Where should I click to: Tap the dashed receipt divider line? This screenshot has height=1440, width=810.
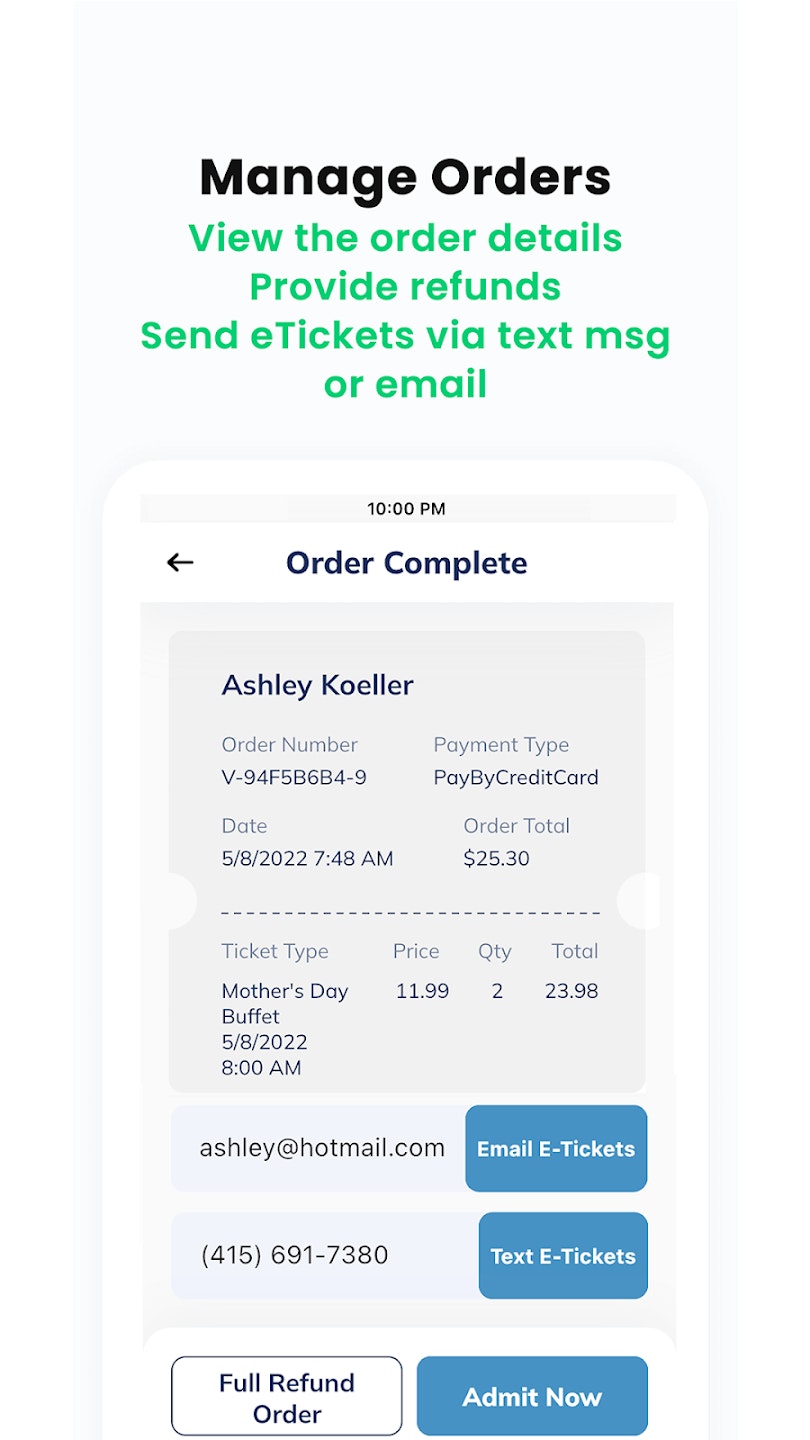click(x=405, y=912)
